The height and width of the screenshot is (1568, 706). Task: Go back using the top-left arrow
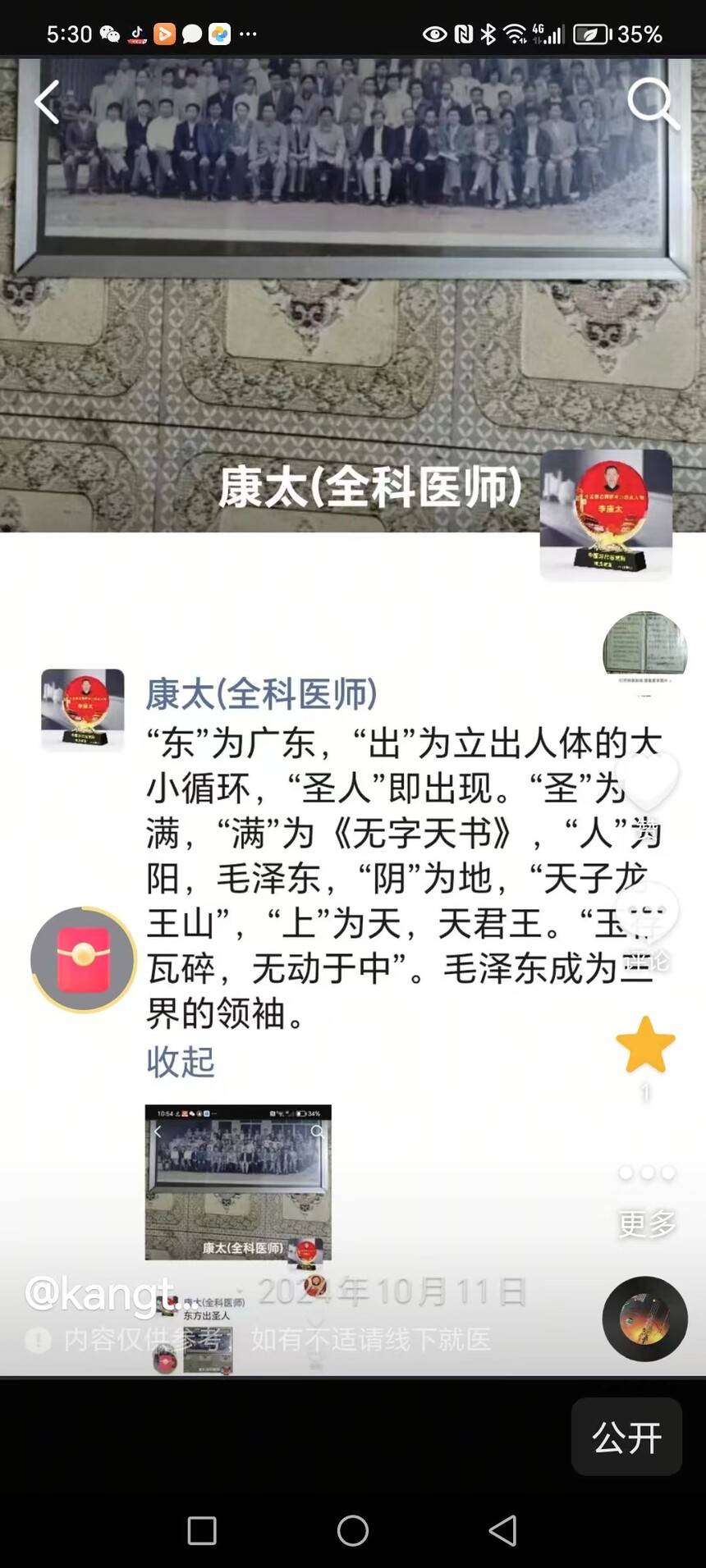47,103
